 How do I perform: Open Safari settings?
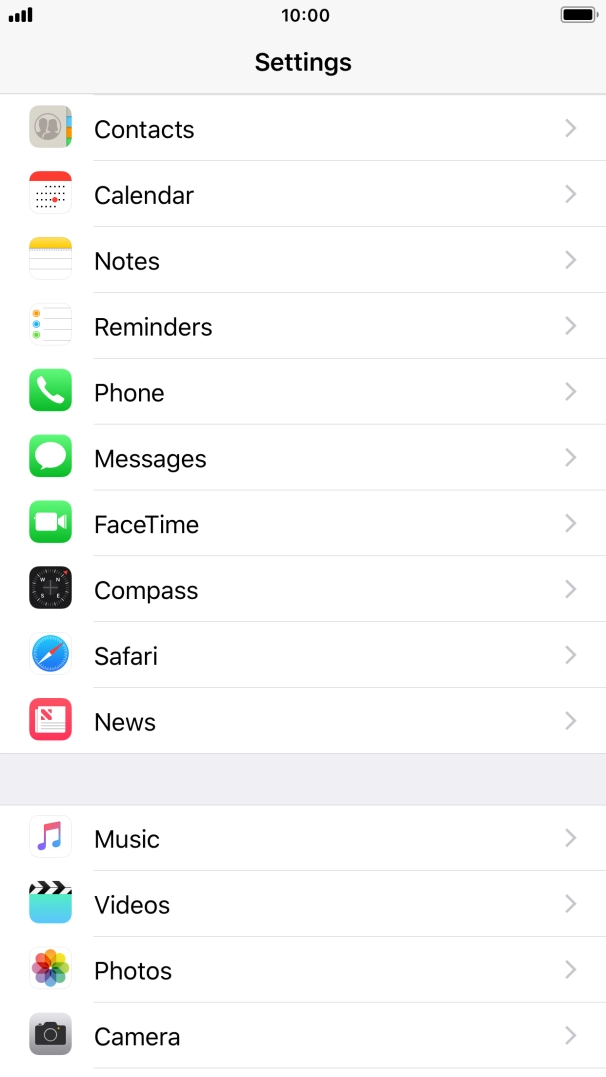303,656
